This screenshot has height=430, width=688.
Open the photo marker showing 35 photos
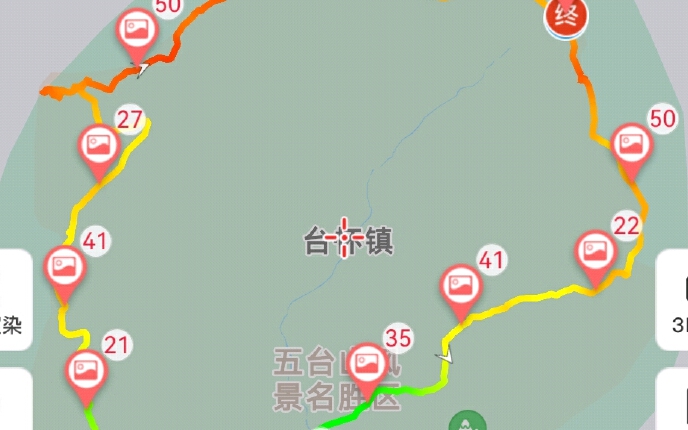pos(368,361)
